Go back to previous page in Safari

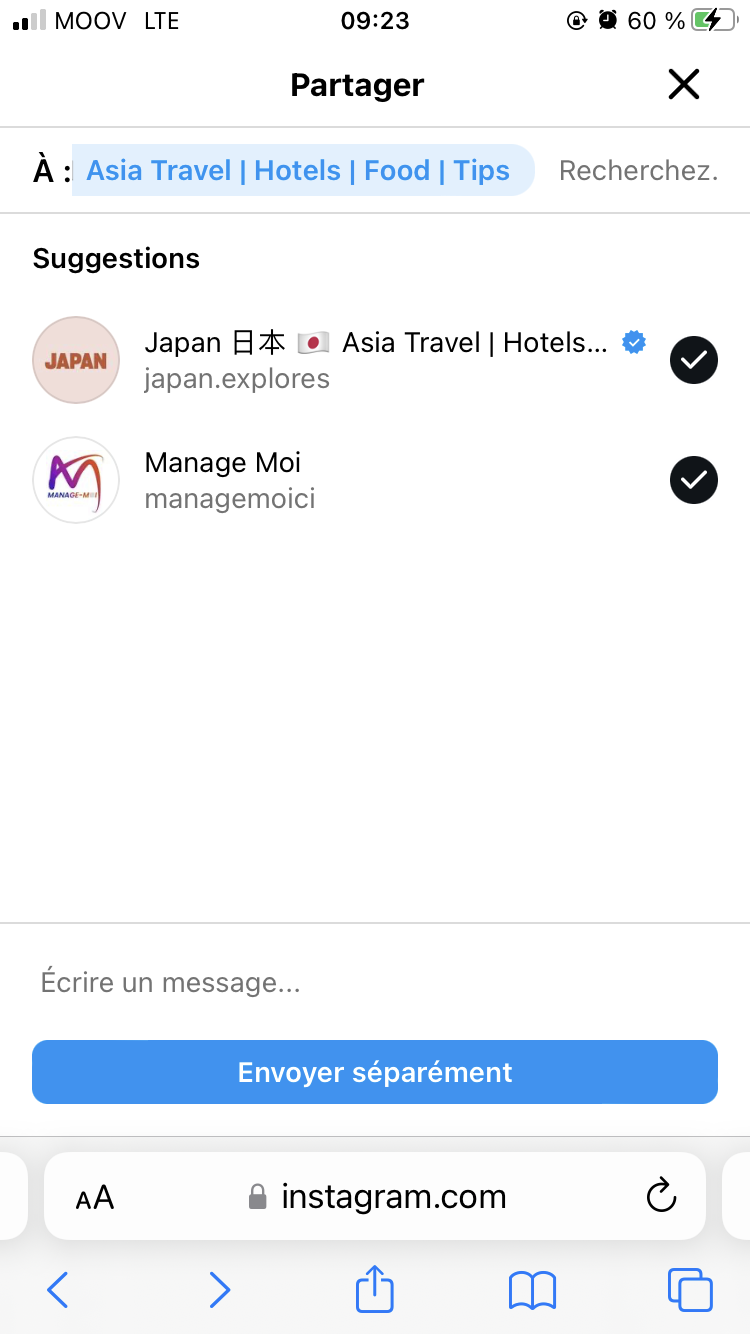58,1290
